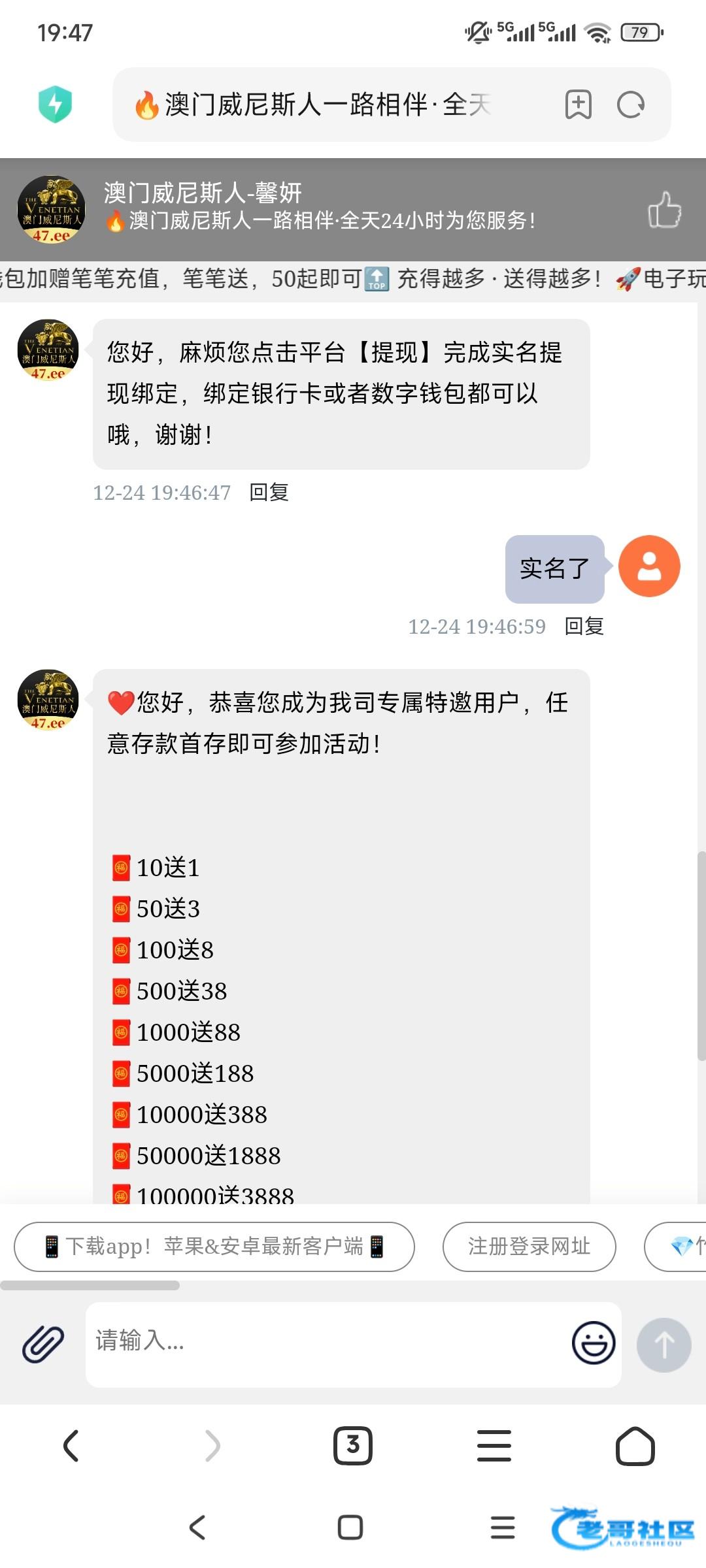Go to the browser home page
The image size is (706, 1568).
(635, 1445)
